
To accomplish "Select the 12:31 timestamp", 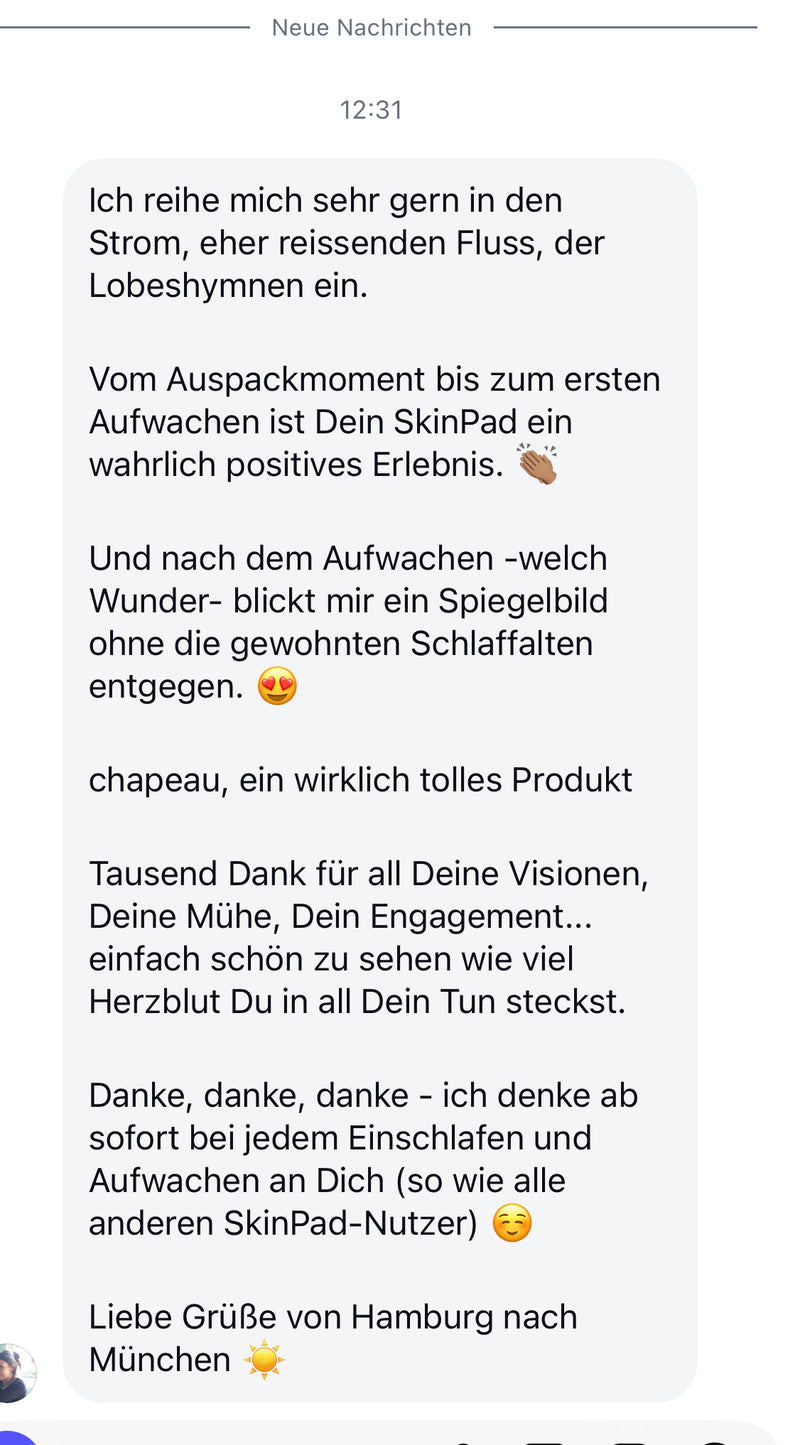I will coord(371,110).
